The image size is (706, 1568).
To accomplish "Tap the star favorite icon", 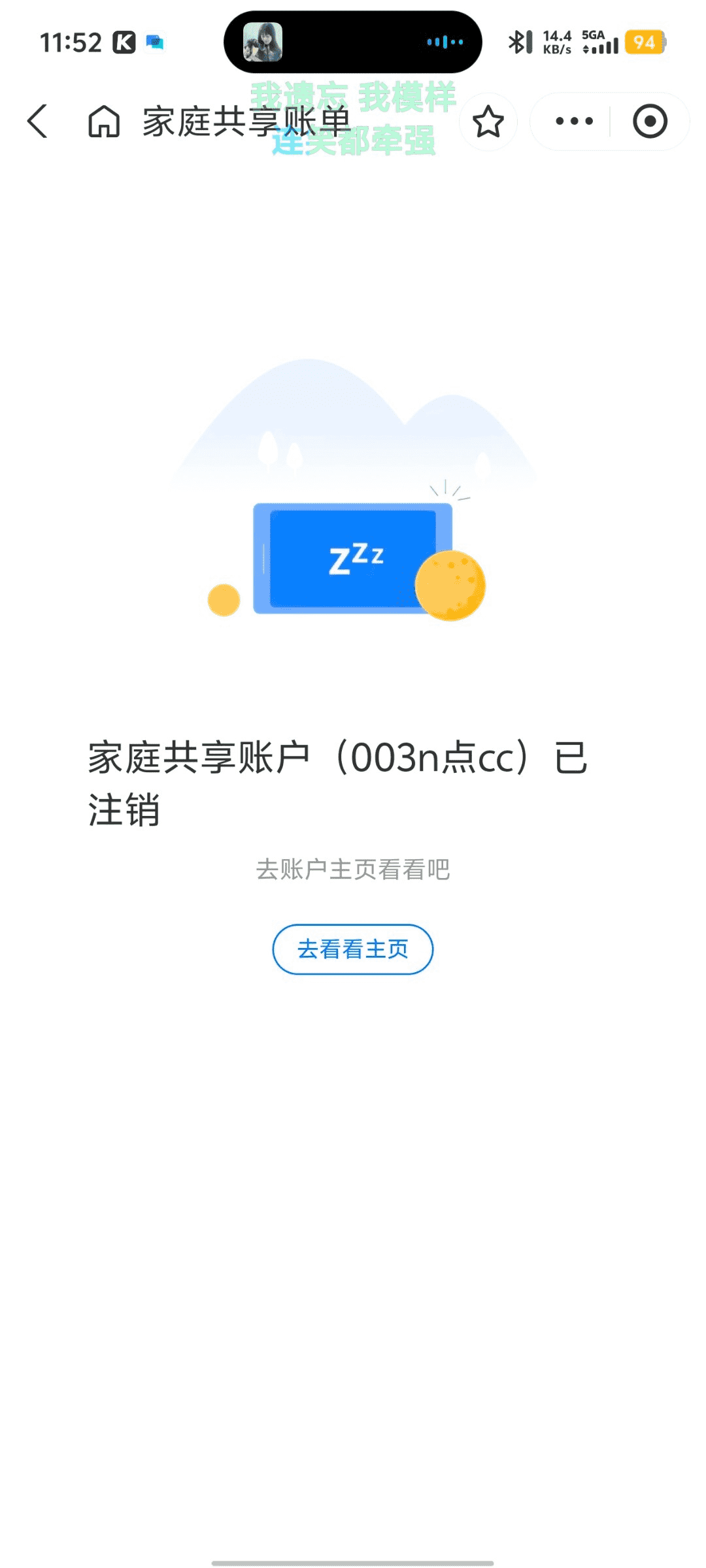I will click(487, 121).
